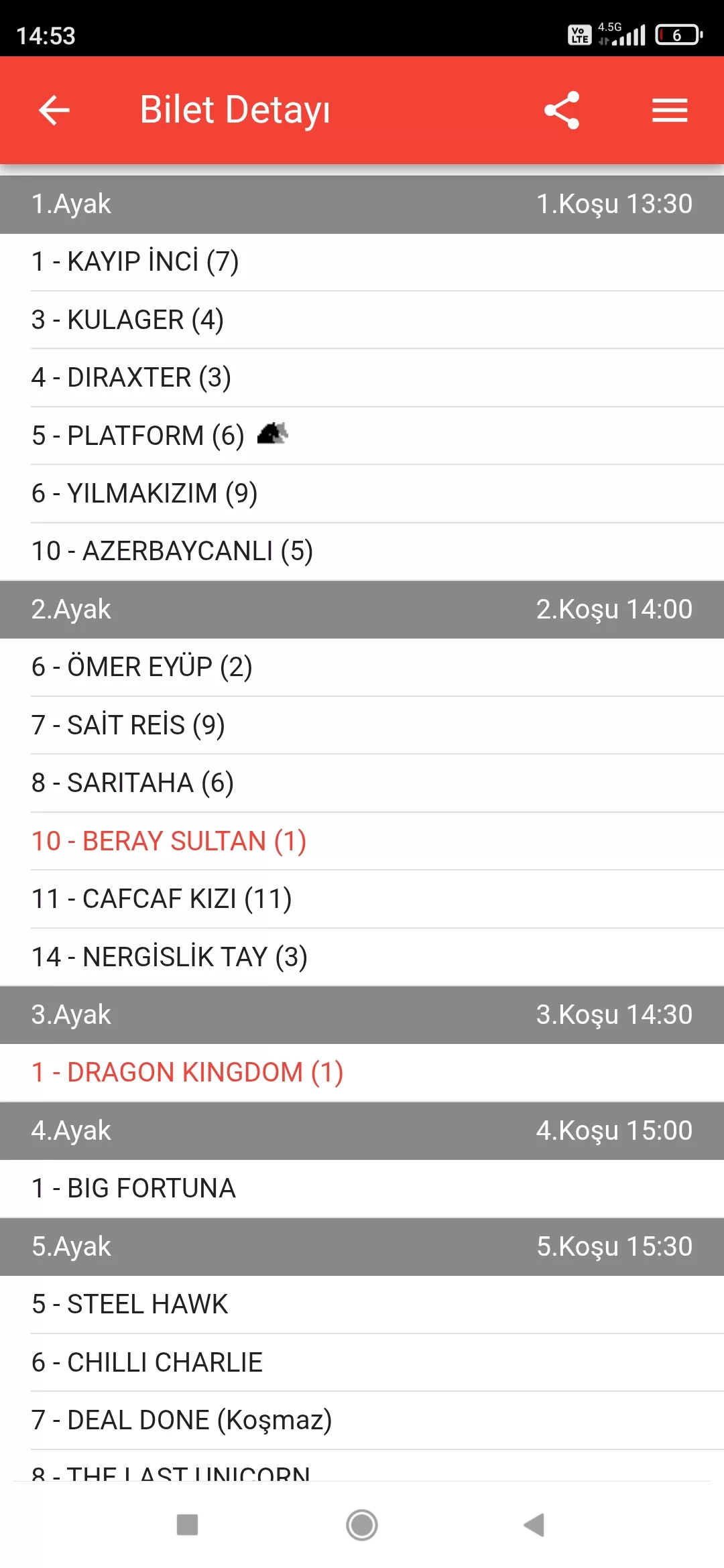The width and height of the screenshot is (724, 1568).
Task: Open the hamburger menu
Action: point(670,111)
